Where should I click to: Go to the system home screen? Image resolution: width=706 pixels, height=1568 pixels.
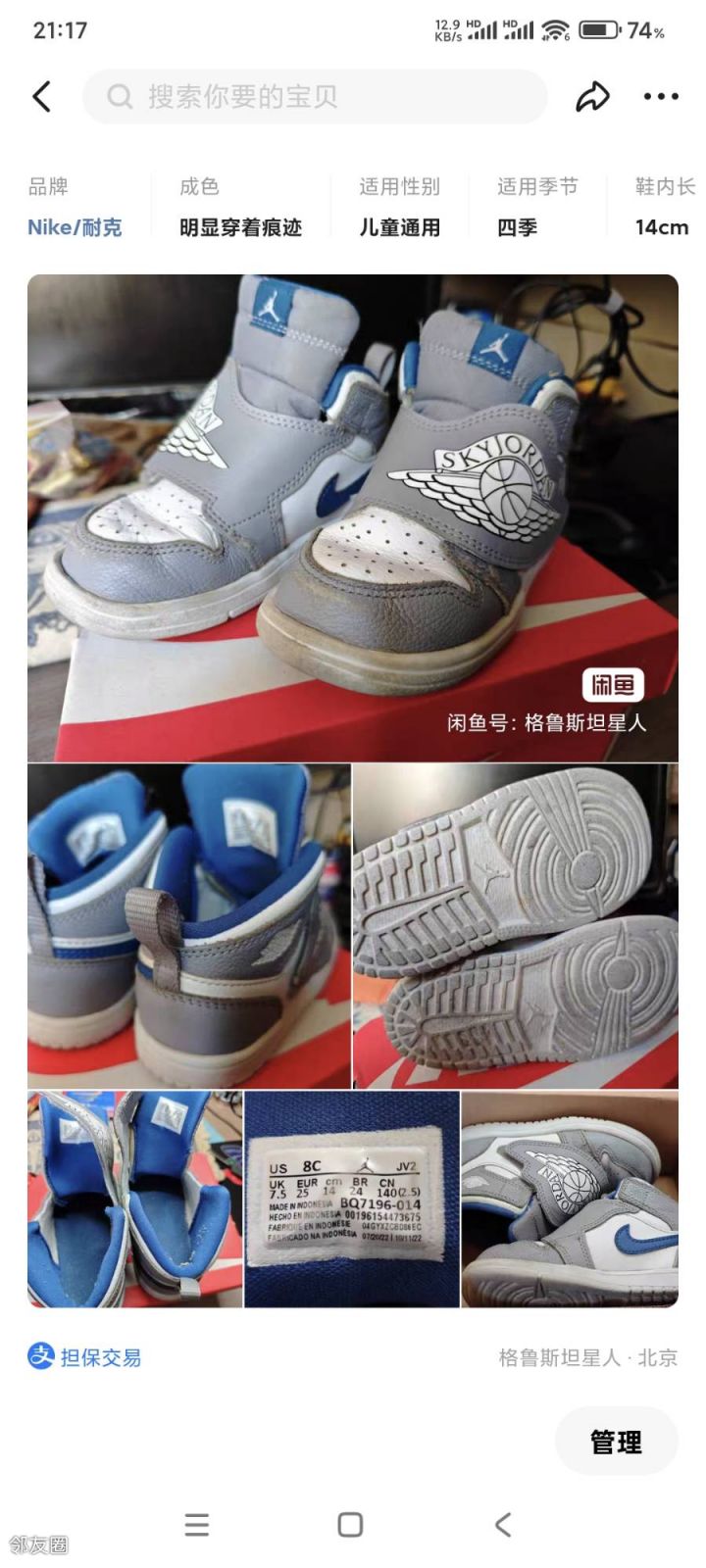[x=350, y=1525]
